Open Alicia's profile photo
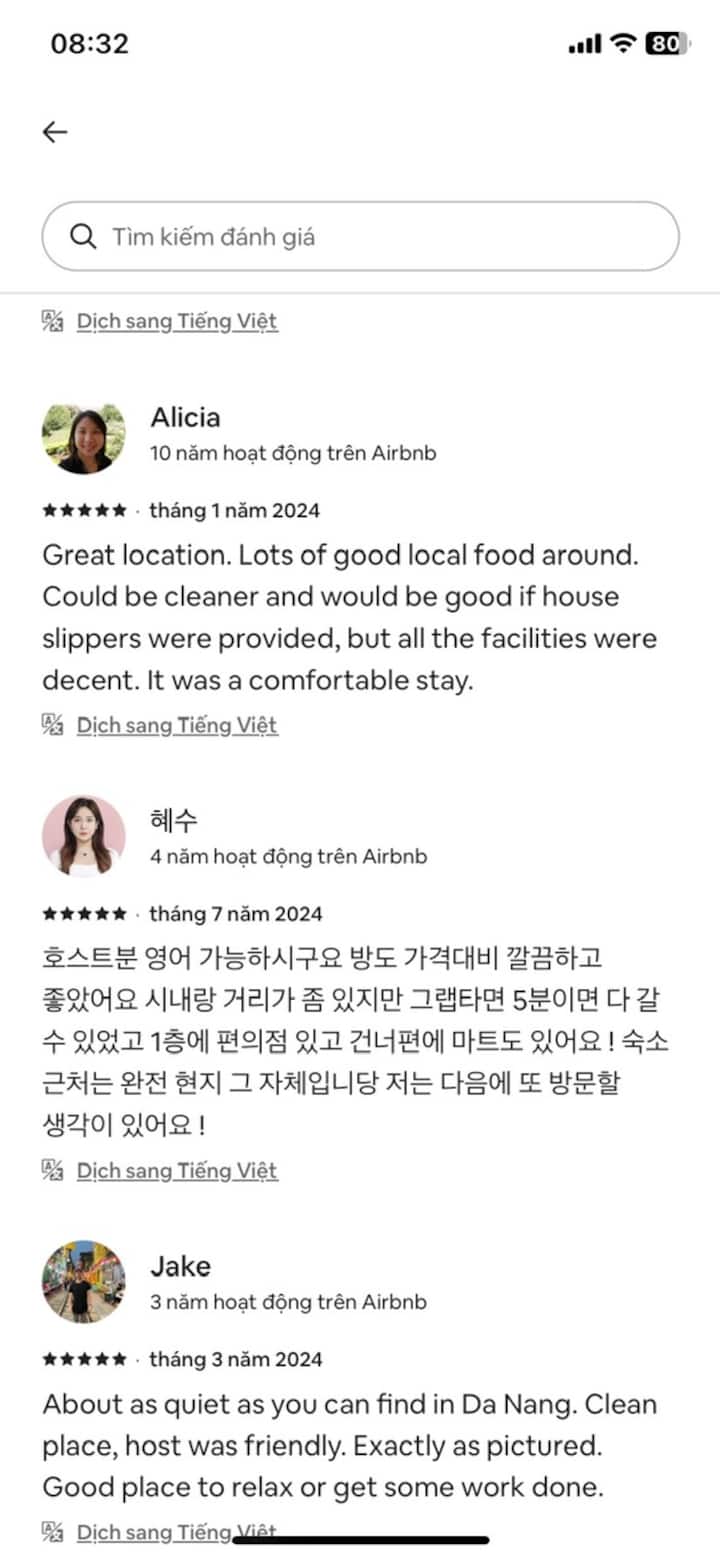The height and width of the screenshot is (1559, 720). point(84,440)
